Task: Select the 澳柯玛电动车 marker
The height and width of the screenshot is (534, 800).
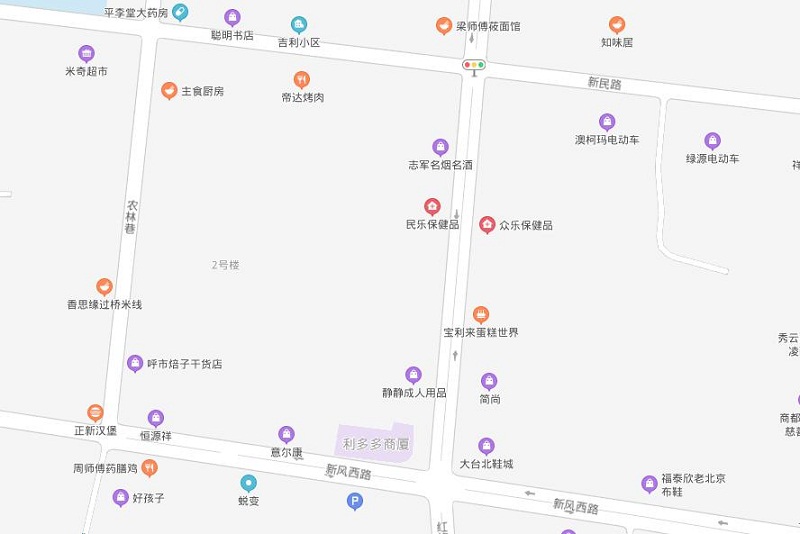Action: pyautogui.click(x=607, y=122)
